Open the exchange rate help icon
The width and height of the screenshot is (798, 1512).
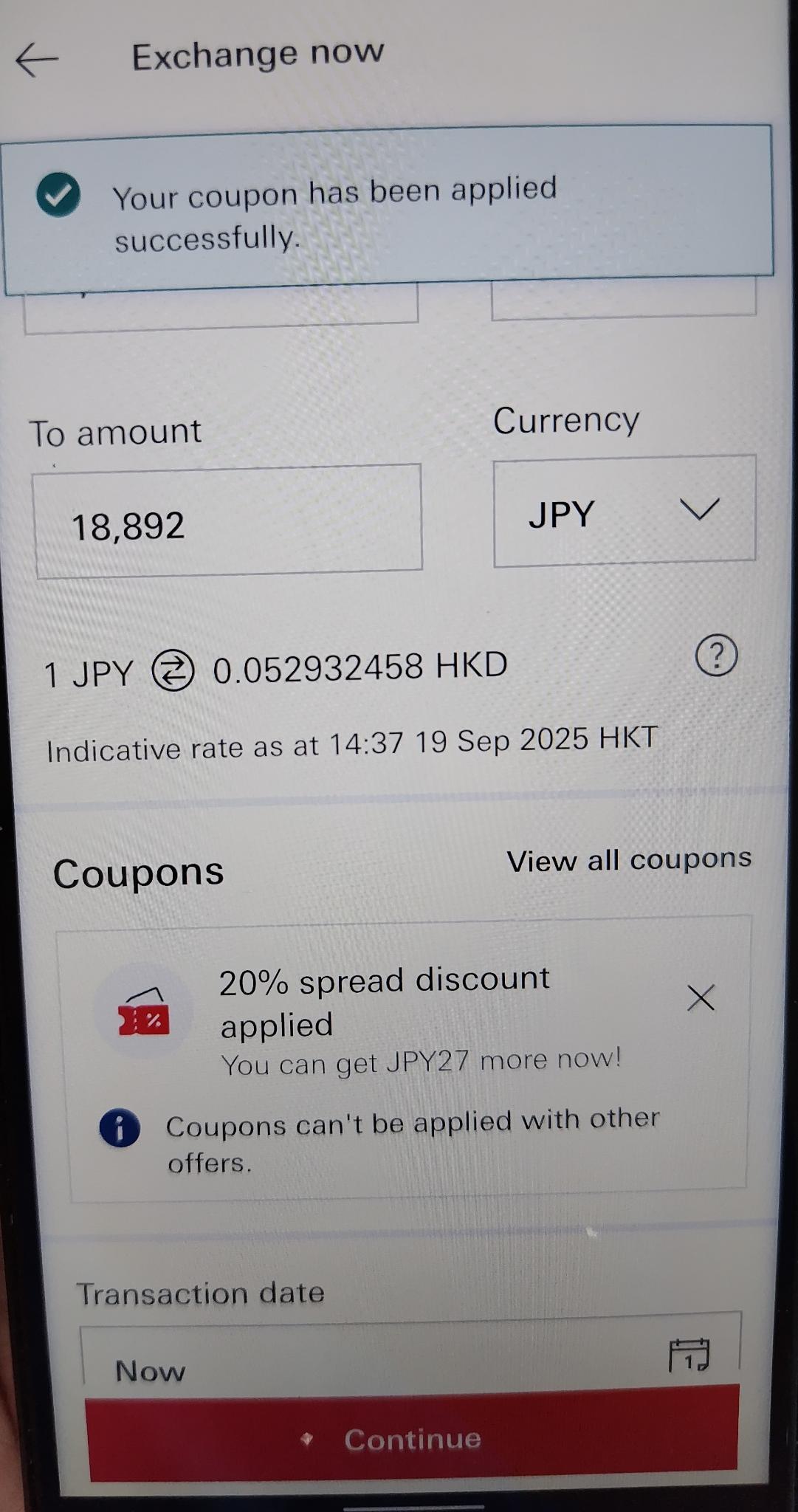tap(716, 655)
